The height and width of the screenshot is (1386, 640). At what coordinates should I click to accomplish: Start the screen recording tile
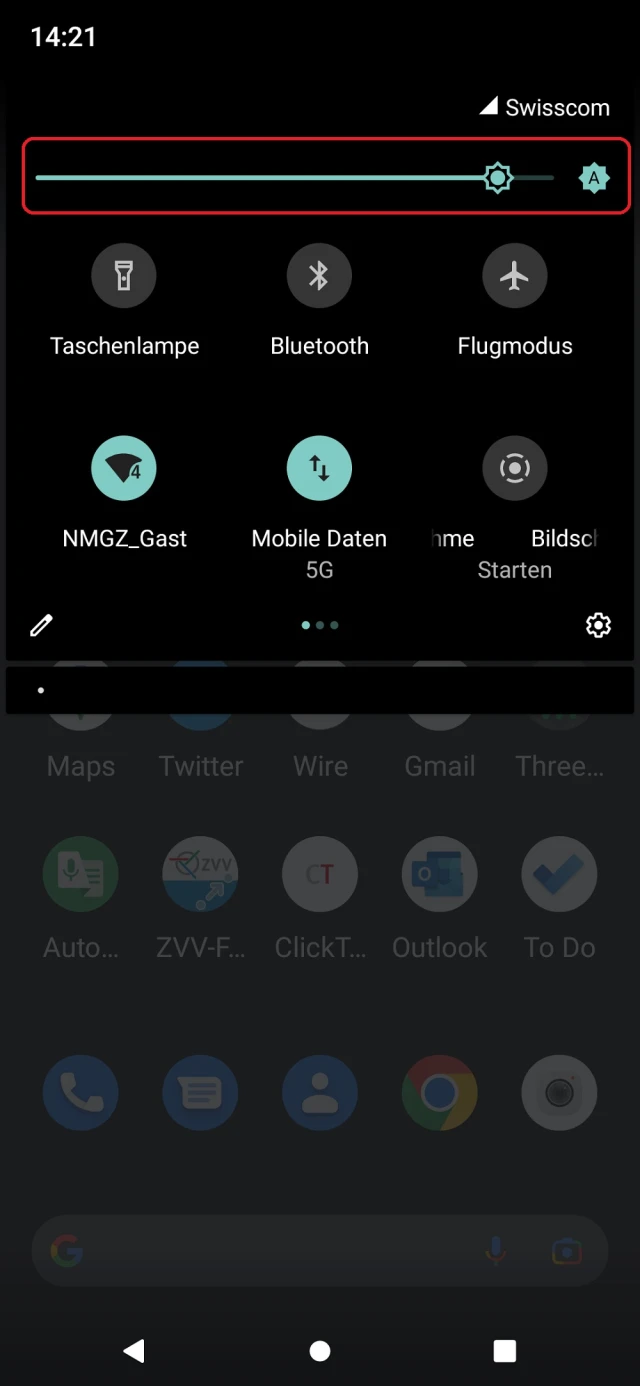click(x=514, y=468)
